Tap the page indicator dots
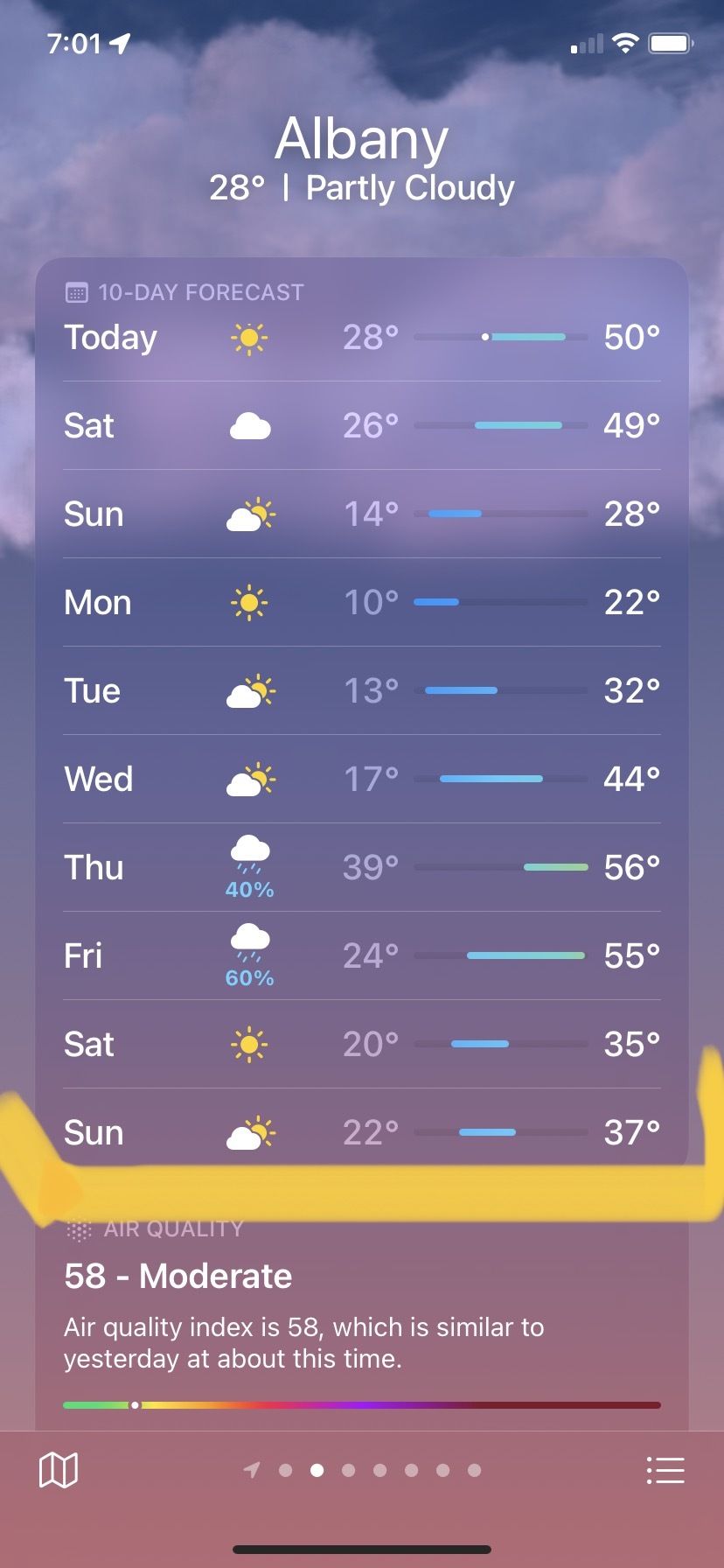 tap(362, 1470)
